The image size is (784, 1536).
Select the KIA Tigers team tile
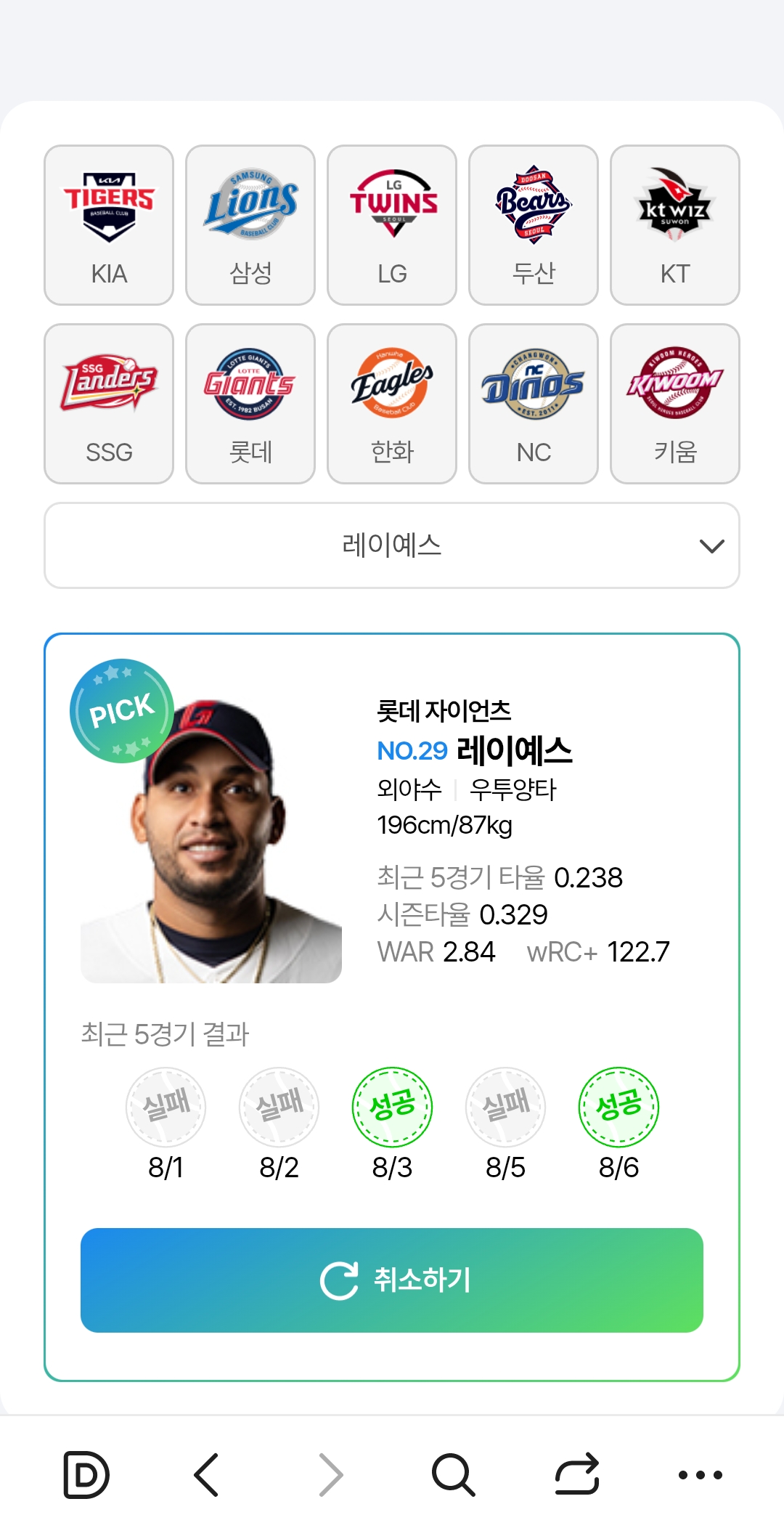tap(109, 225)
